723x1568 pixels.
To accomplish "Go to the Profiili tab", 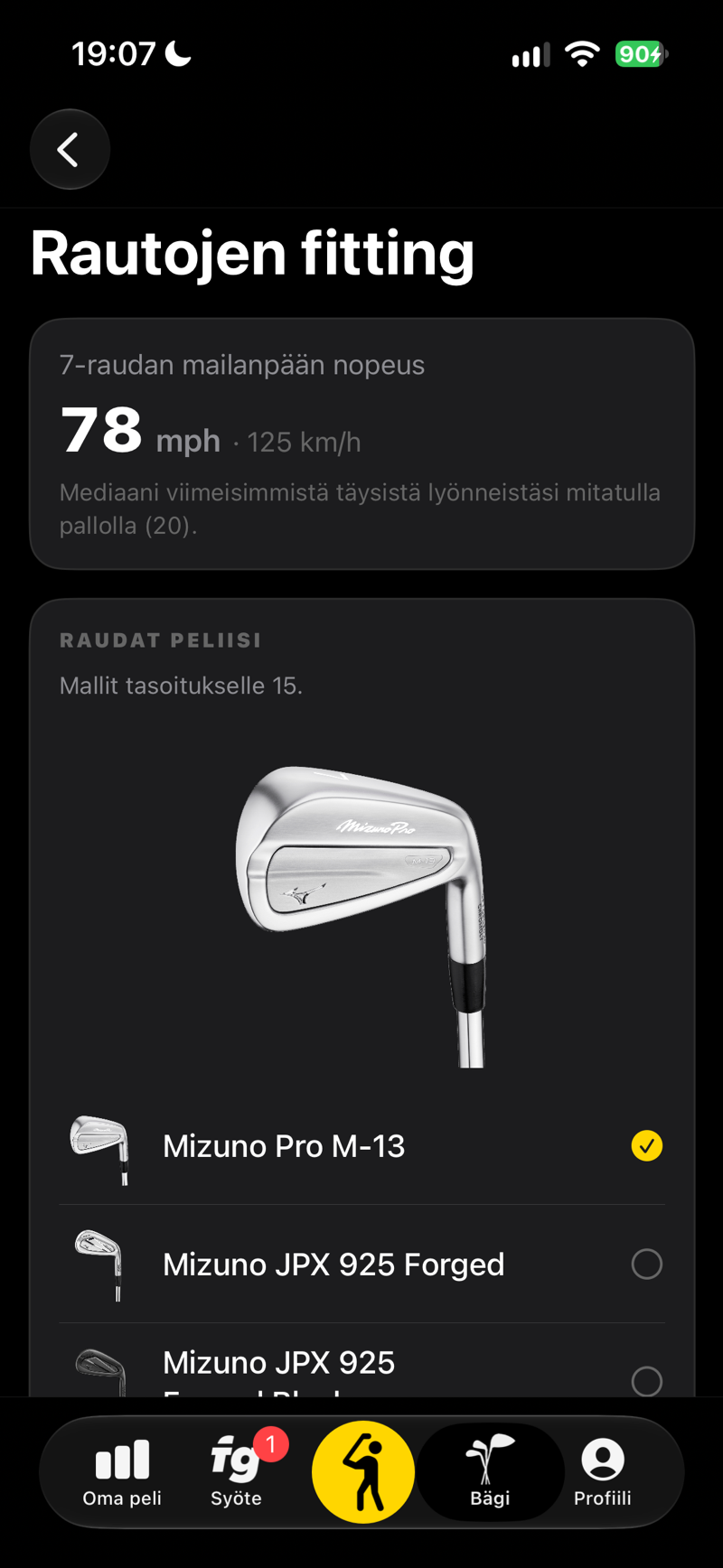I will [603, 1472].
